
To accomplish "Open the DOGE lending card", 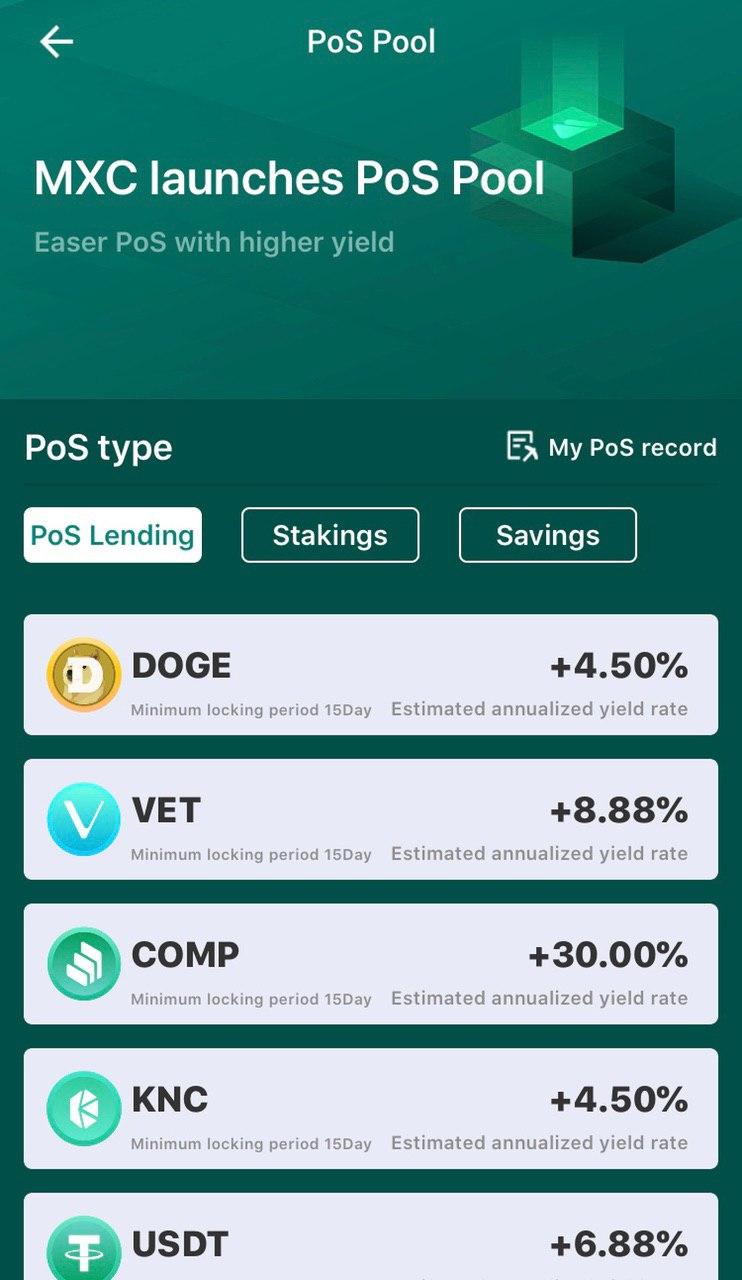I will 370,675.
